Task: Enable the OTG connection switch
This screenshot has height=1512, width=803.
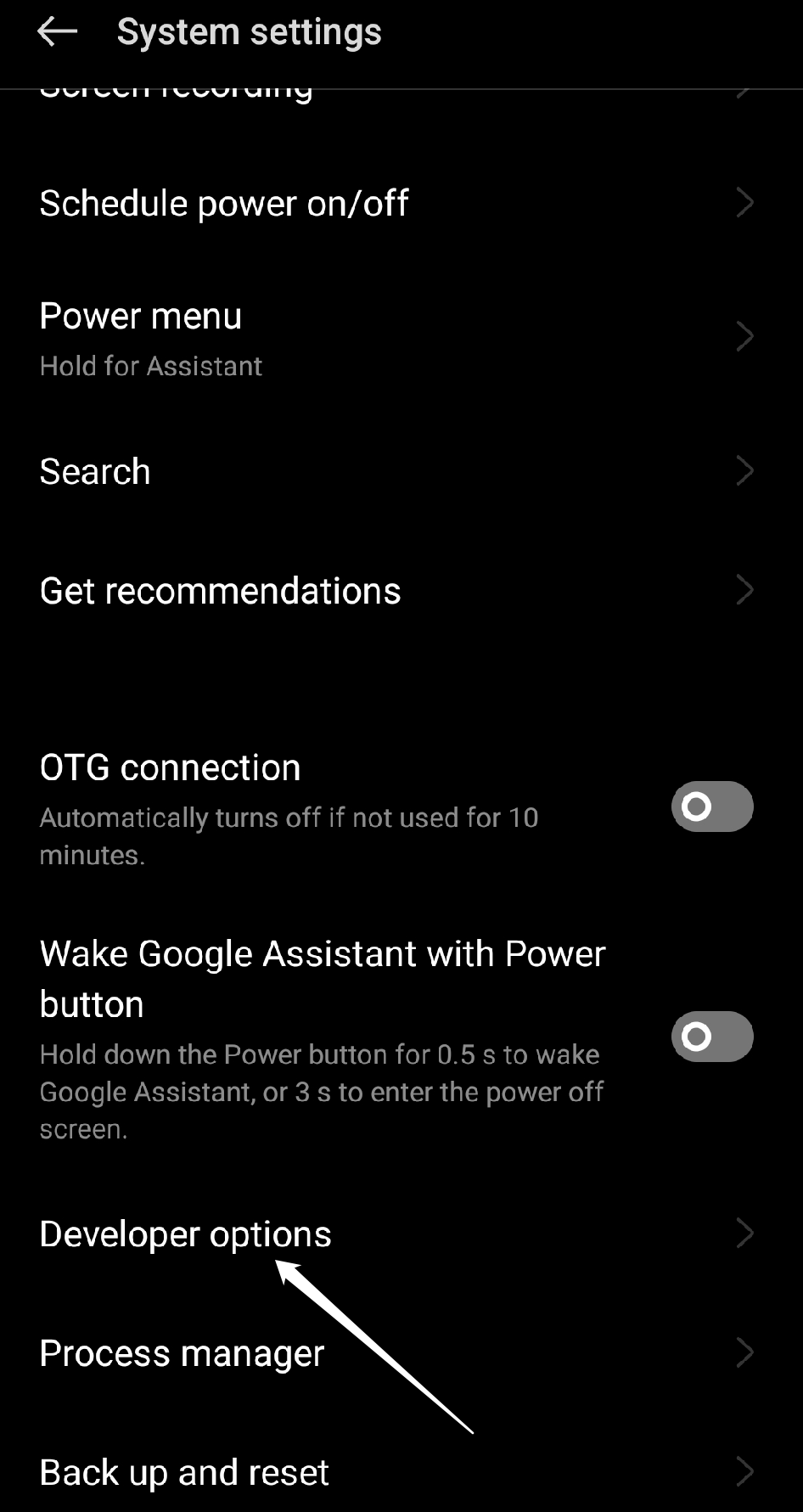Action: click(711, 807)
